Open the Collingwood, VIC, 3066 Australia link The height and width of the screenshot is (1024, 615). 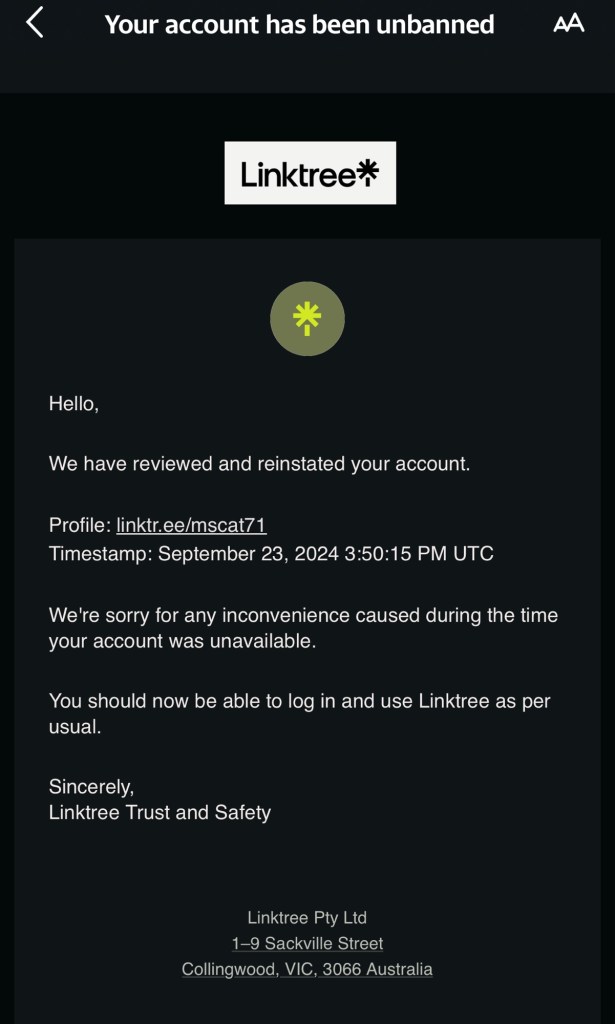307,969
